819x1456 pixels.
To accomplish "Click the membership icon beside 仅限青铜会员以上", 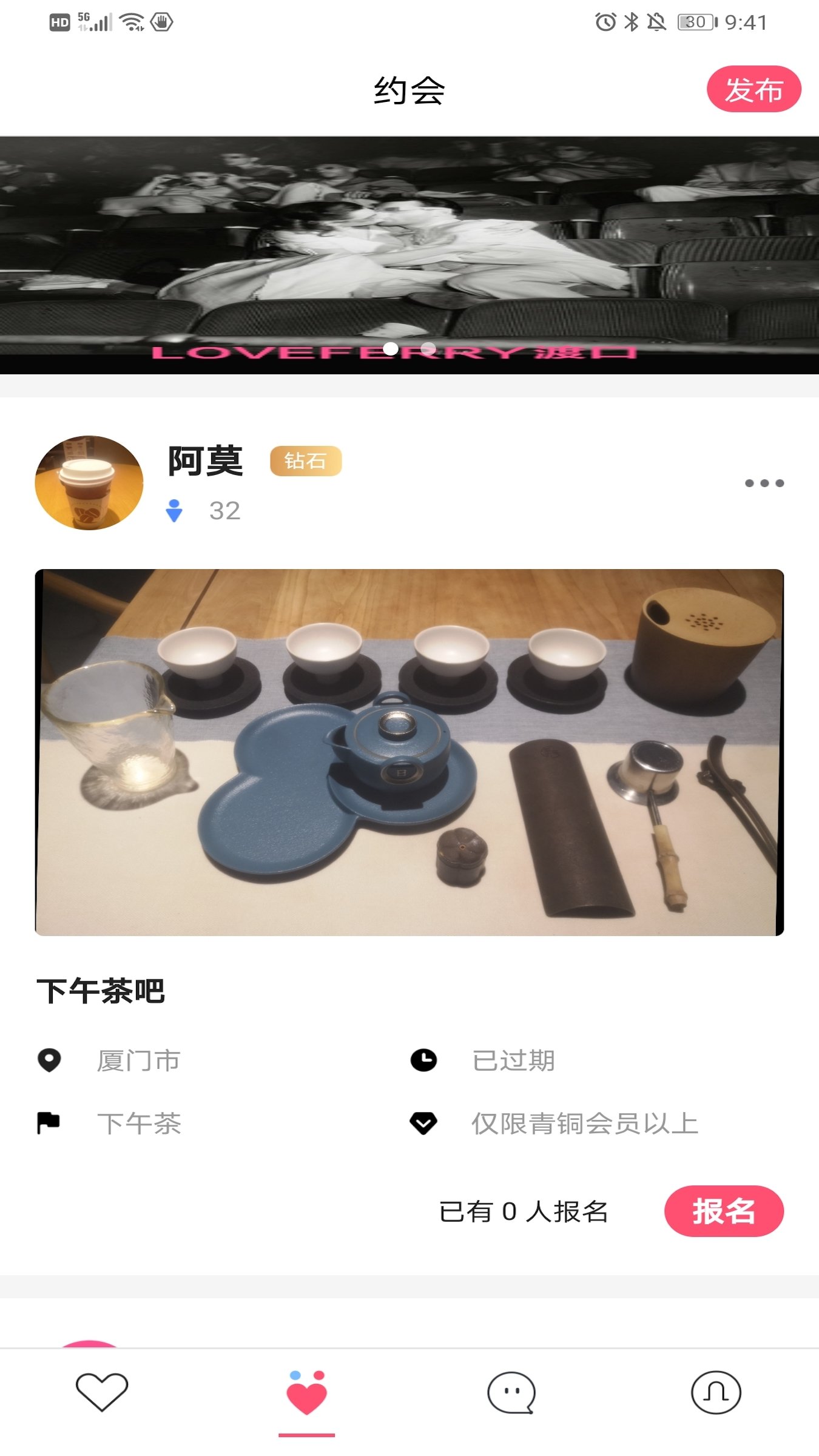I will point(425,1122).
